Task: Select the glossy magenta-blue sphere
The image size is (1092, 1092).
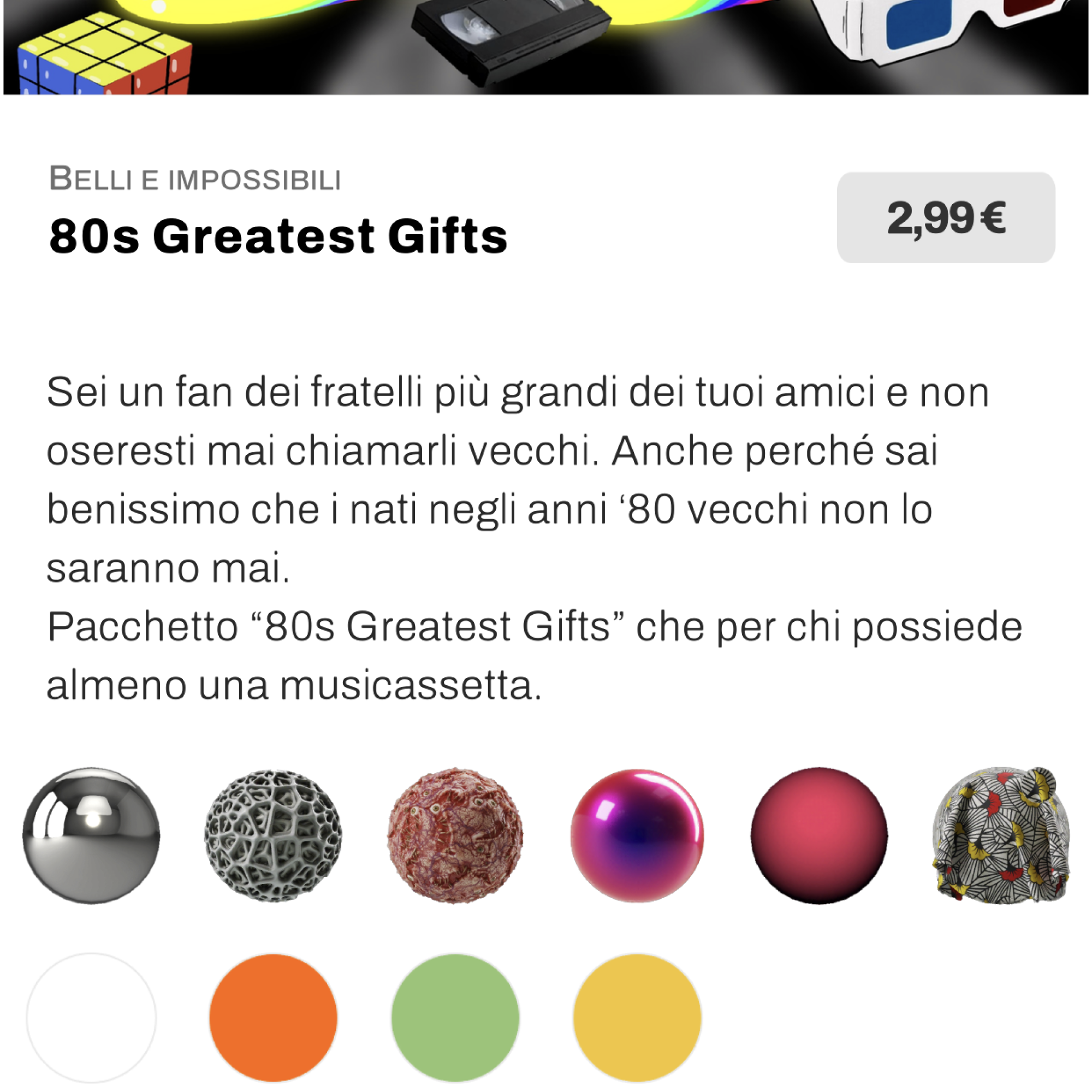Action: tap(637, 835)
